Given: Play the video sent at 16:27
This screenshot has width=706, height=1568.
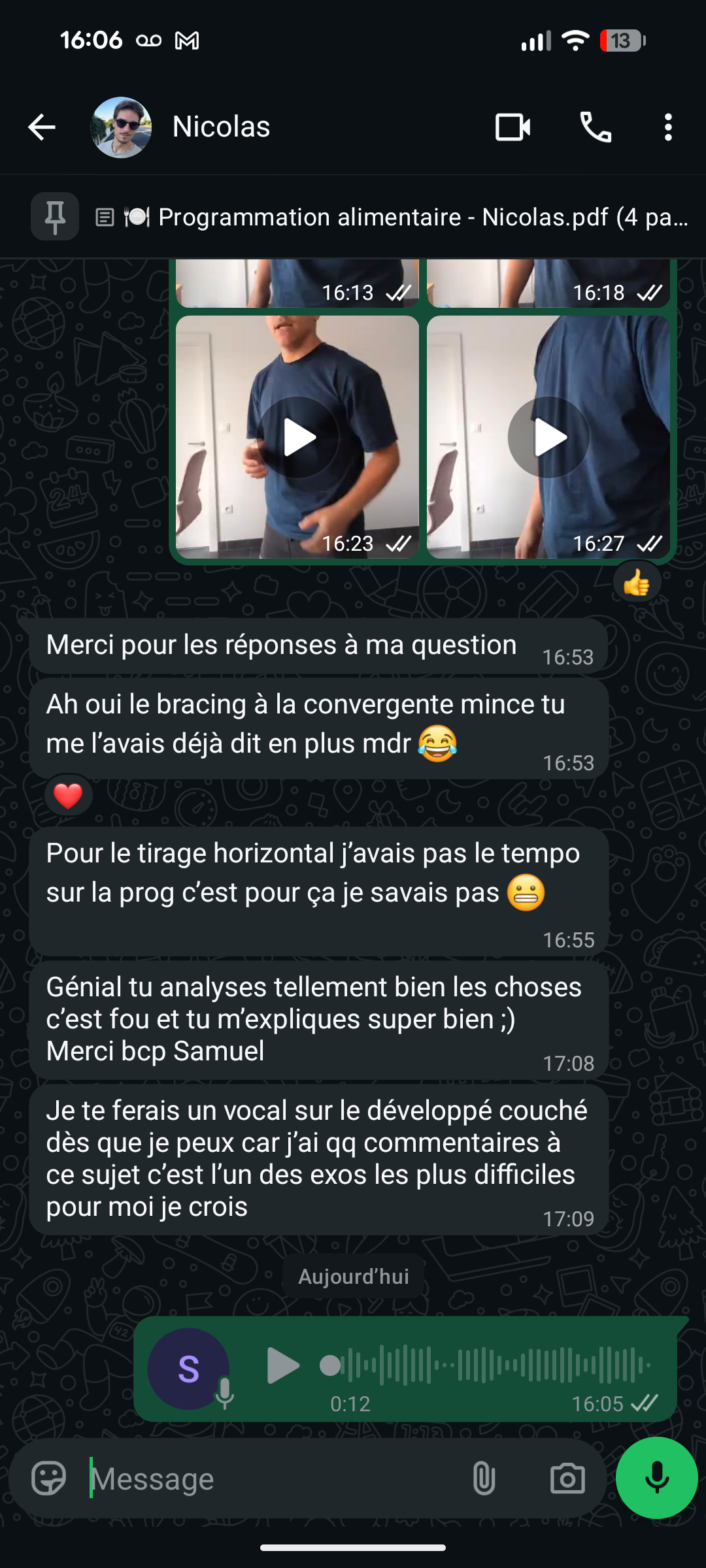Looking at the screenshot, I should click(549, 437).
